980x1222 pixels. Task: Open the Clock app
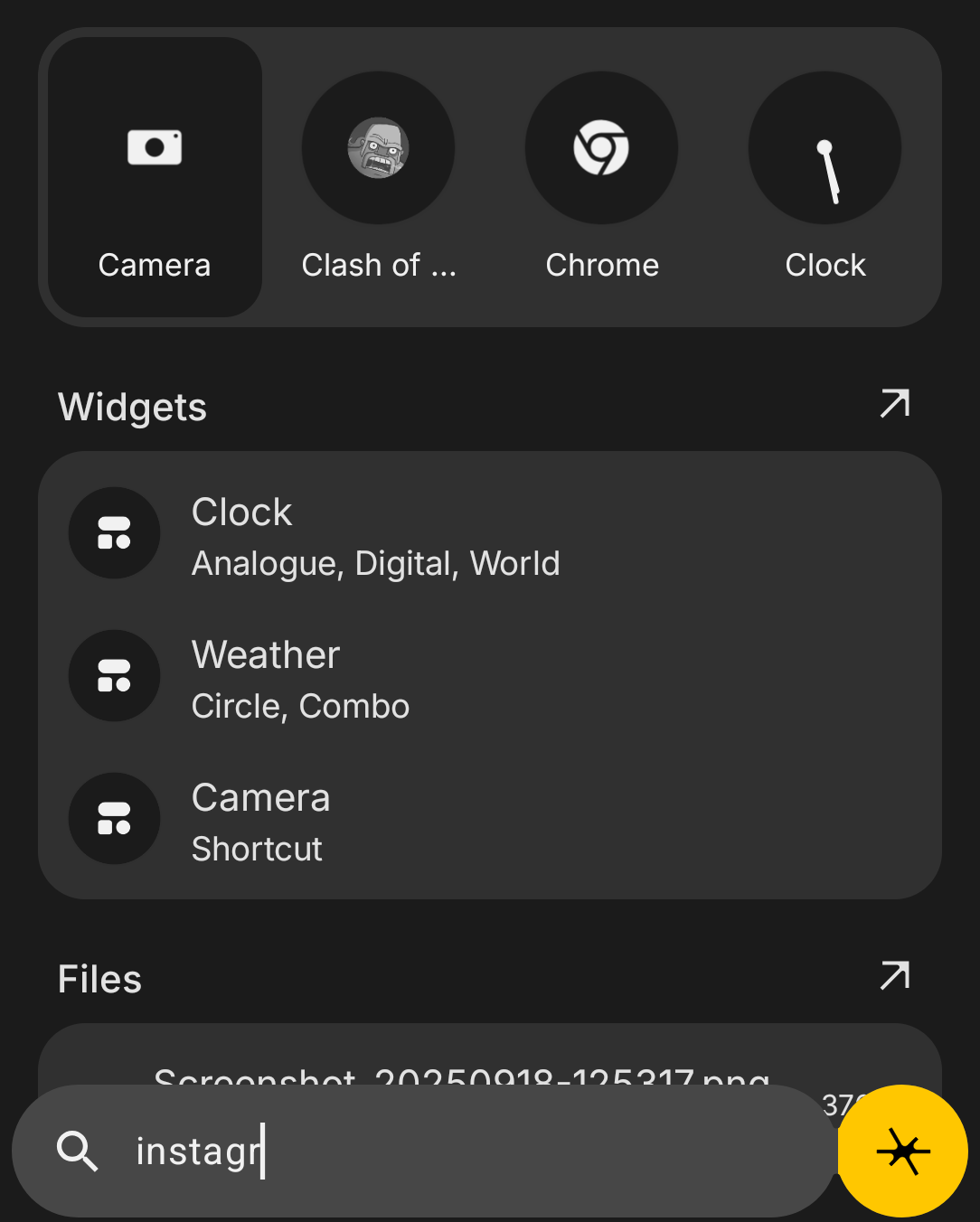click(x=825, y=177)
